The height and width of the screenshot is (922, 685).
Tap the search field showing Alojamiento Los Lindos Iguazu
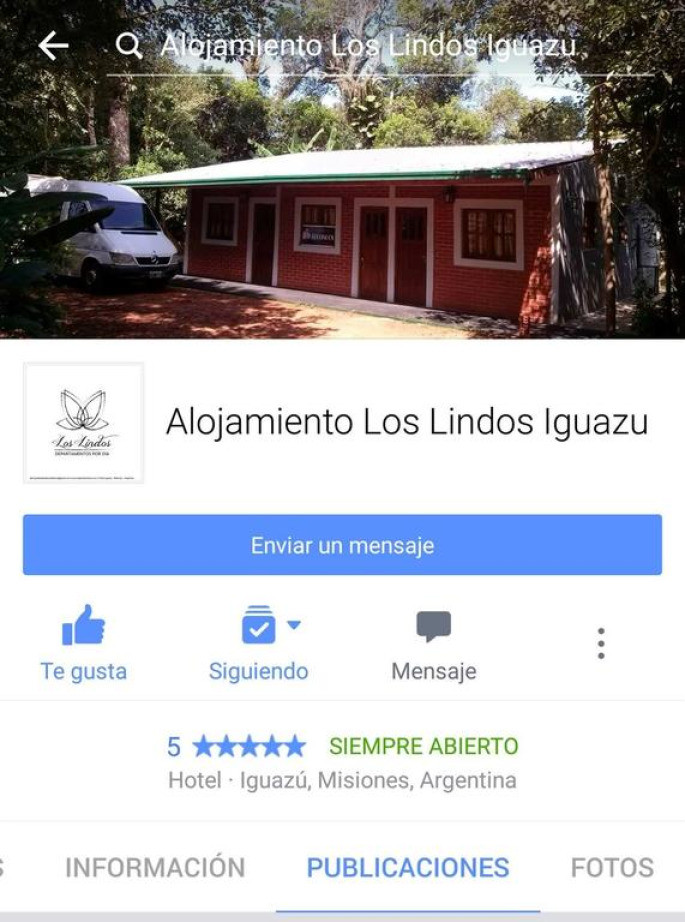370,46
